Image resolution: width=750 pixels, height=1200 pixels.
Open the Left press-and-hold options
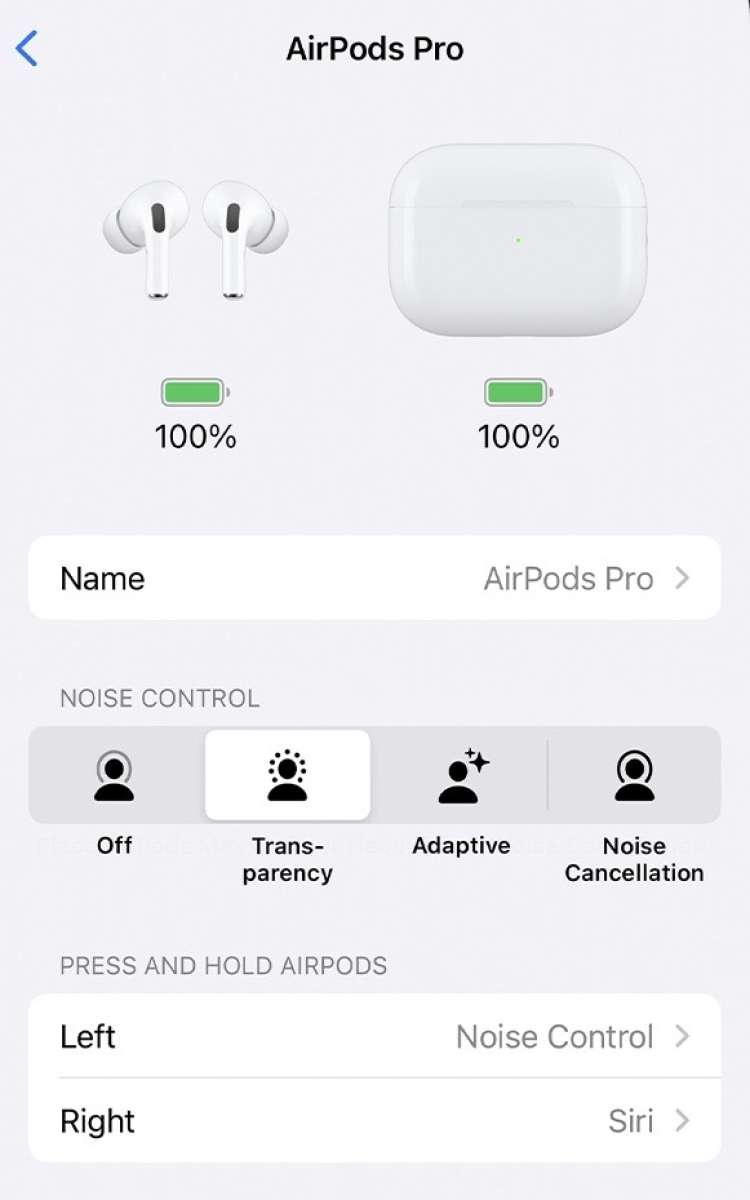[375, 1037]
